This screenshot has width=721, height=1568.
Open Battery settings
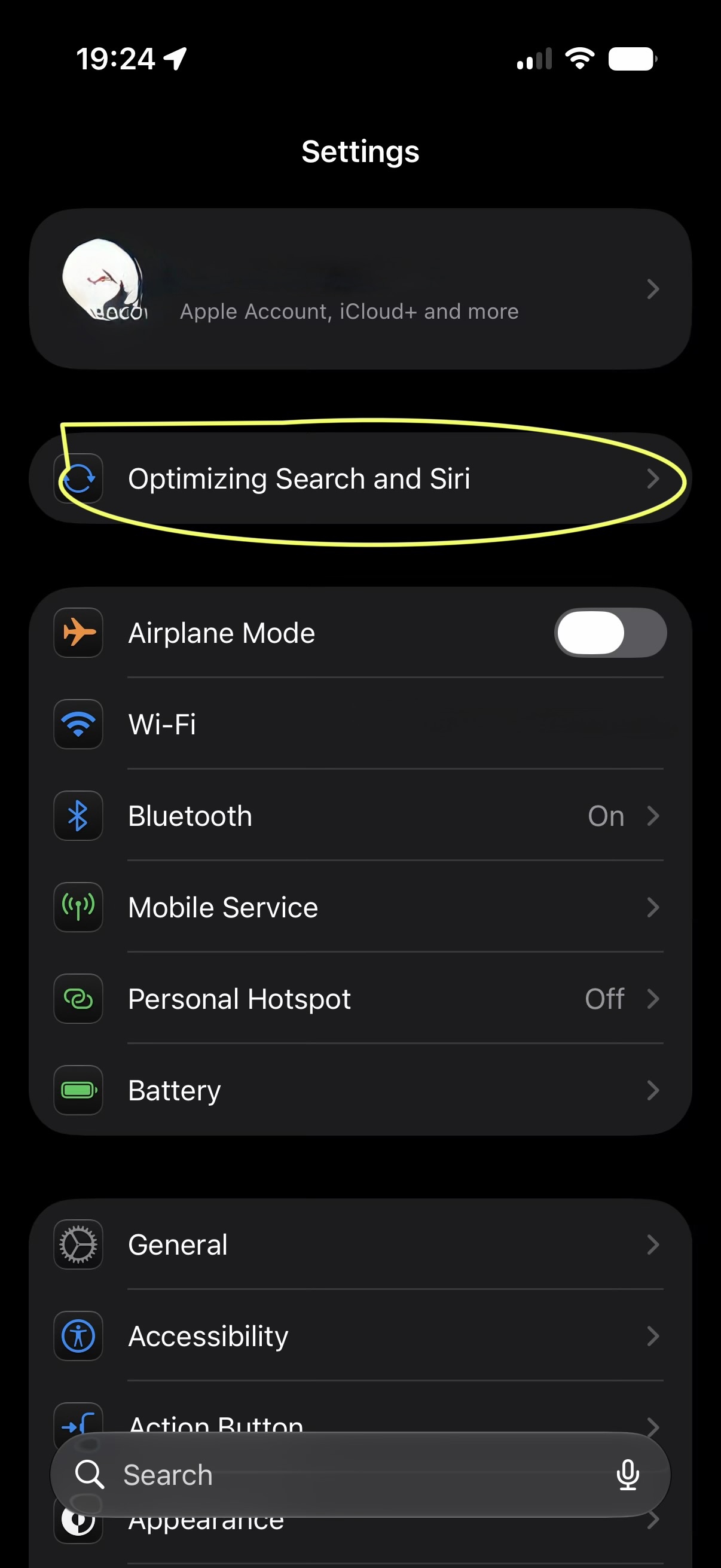[x=360, y=1090]
